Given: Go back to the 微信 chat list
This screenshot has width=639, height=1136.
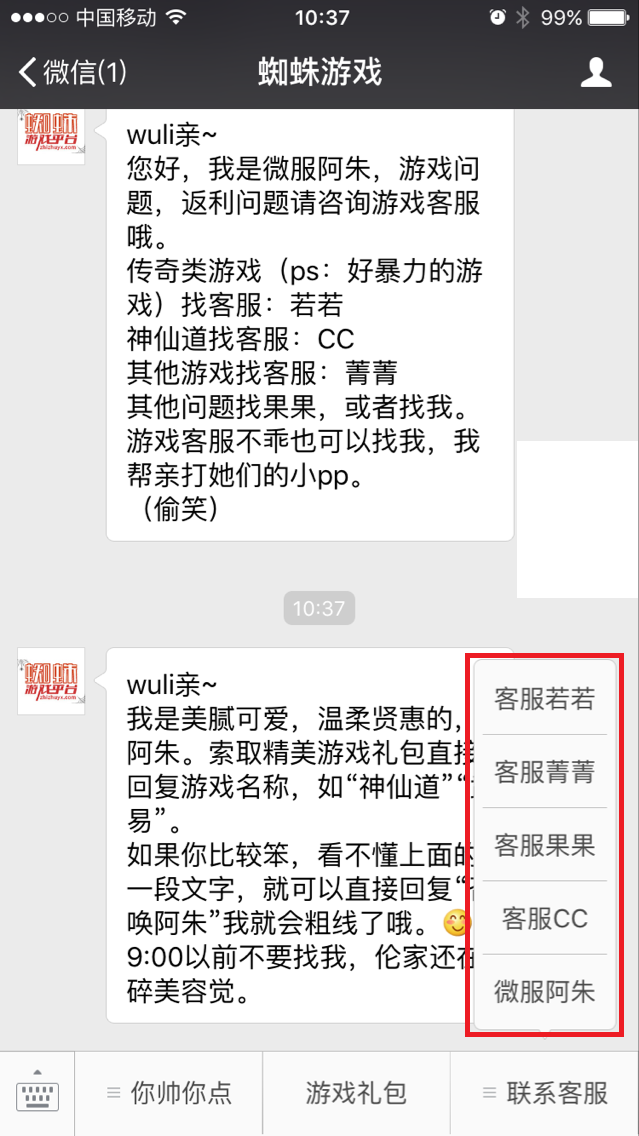Looking at the screenshot, I should point(72,73).
